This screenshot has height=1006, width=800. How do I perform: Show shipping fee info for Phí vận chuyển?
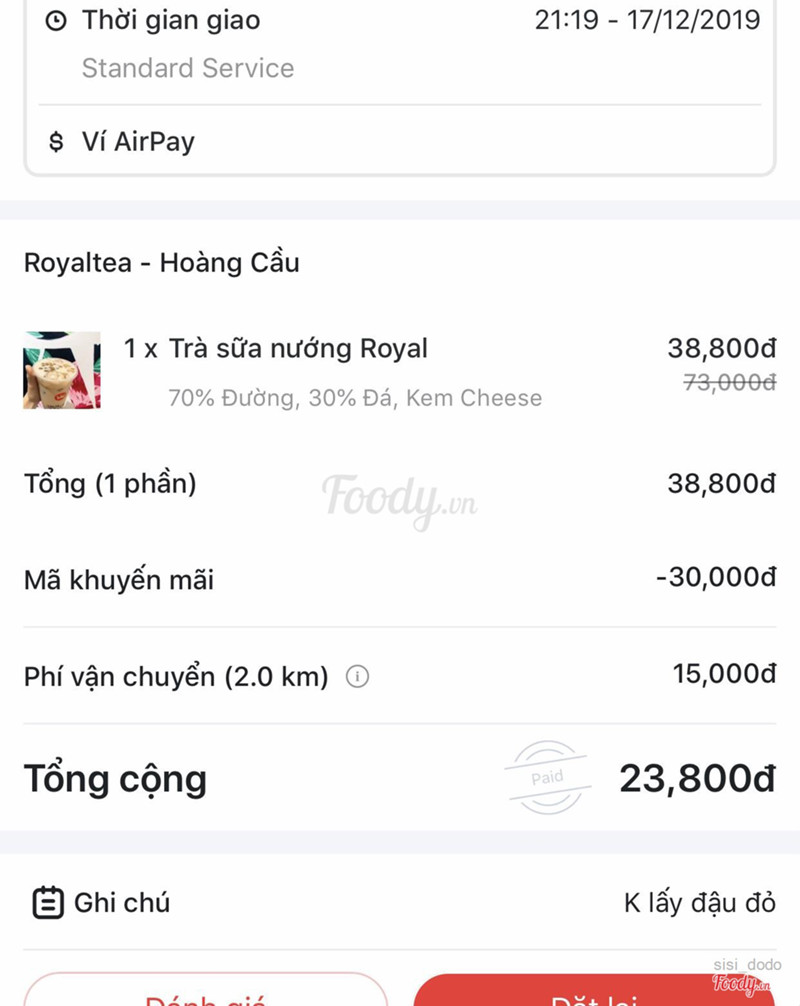pyautogui.click(x=357, y=677)
